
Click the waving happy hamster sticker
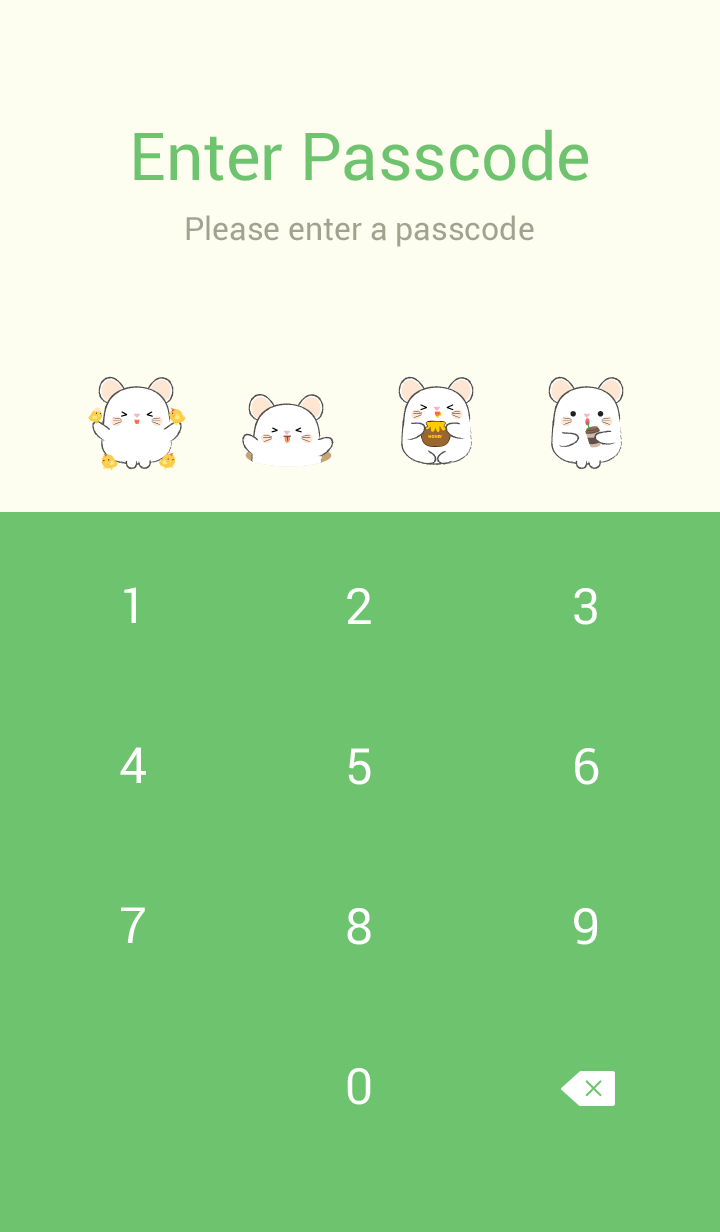pyautogui.click(x=286, y=425)
